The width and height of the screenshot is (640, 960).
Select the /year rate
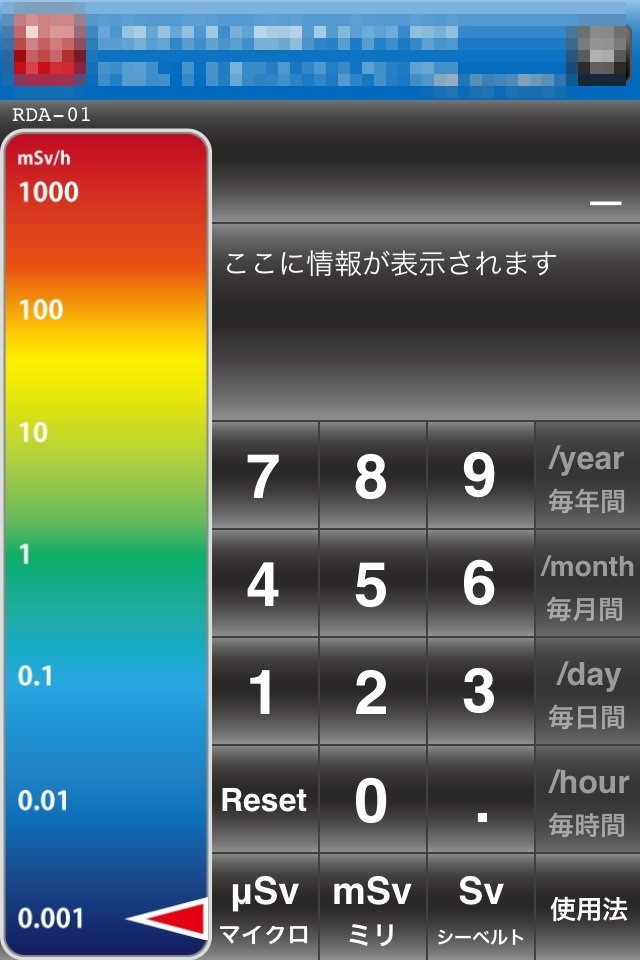(588, 475)
